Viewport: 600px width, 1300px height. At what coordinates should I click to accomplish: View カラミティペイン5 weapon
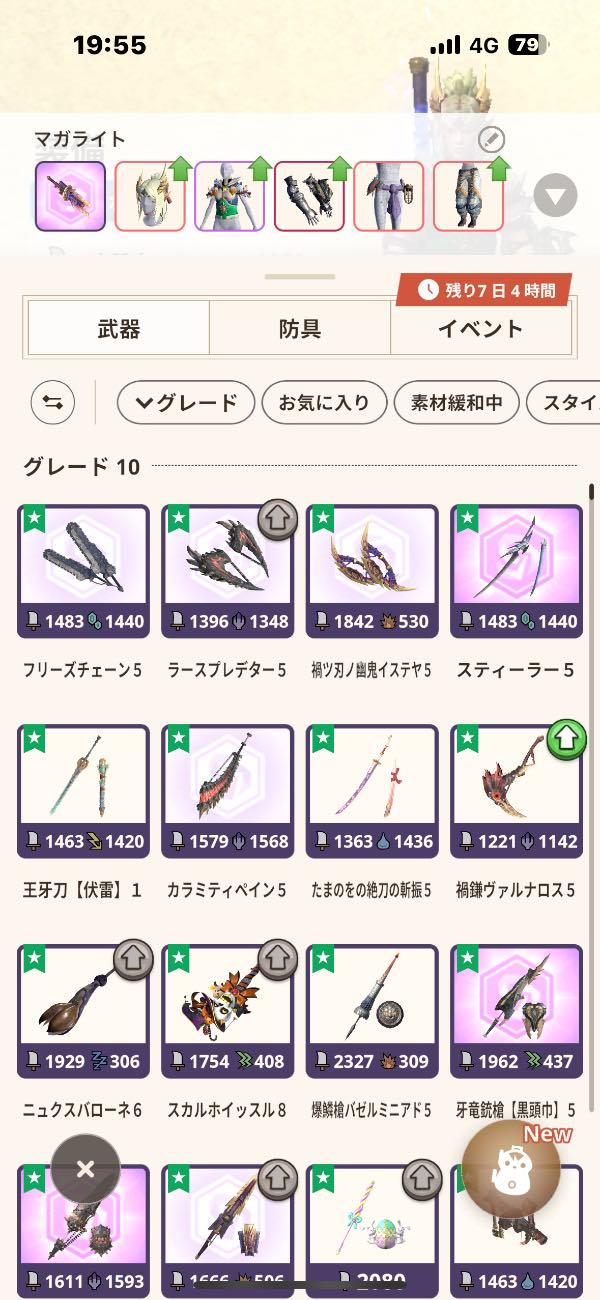click(x=228, y=791)
